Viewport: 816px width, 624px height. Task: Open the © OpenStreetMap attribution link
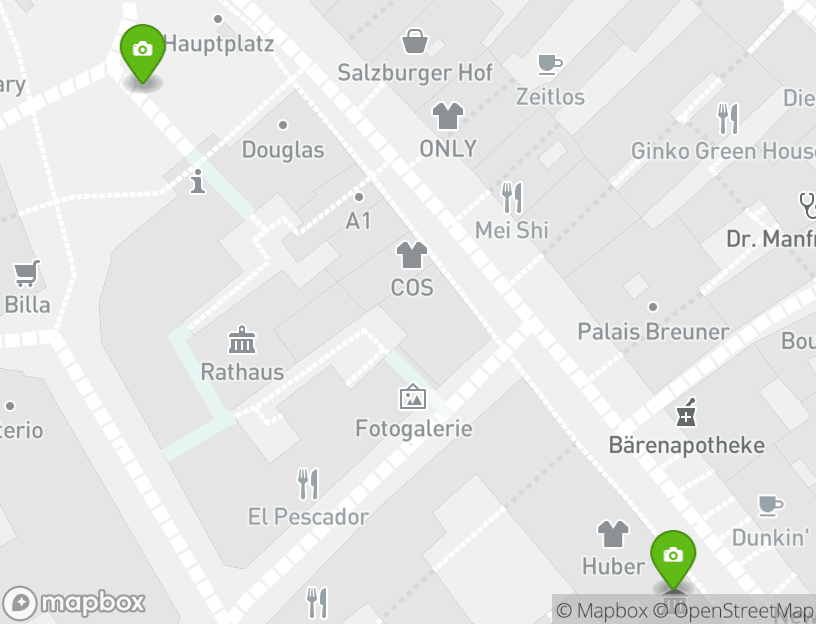(x=735, y=611)
